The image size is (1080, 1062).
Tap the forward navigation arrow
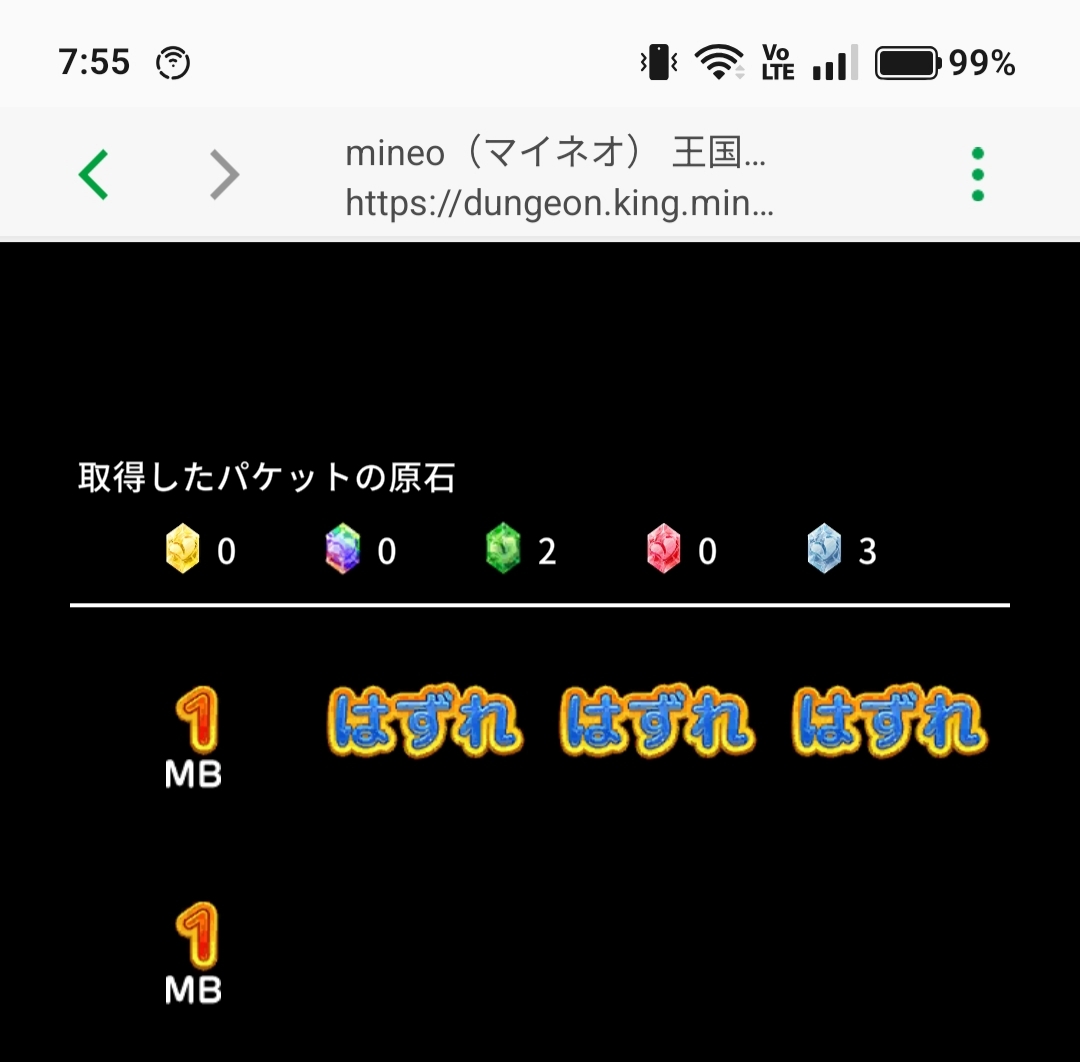click(x=225, y=175)
